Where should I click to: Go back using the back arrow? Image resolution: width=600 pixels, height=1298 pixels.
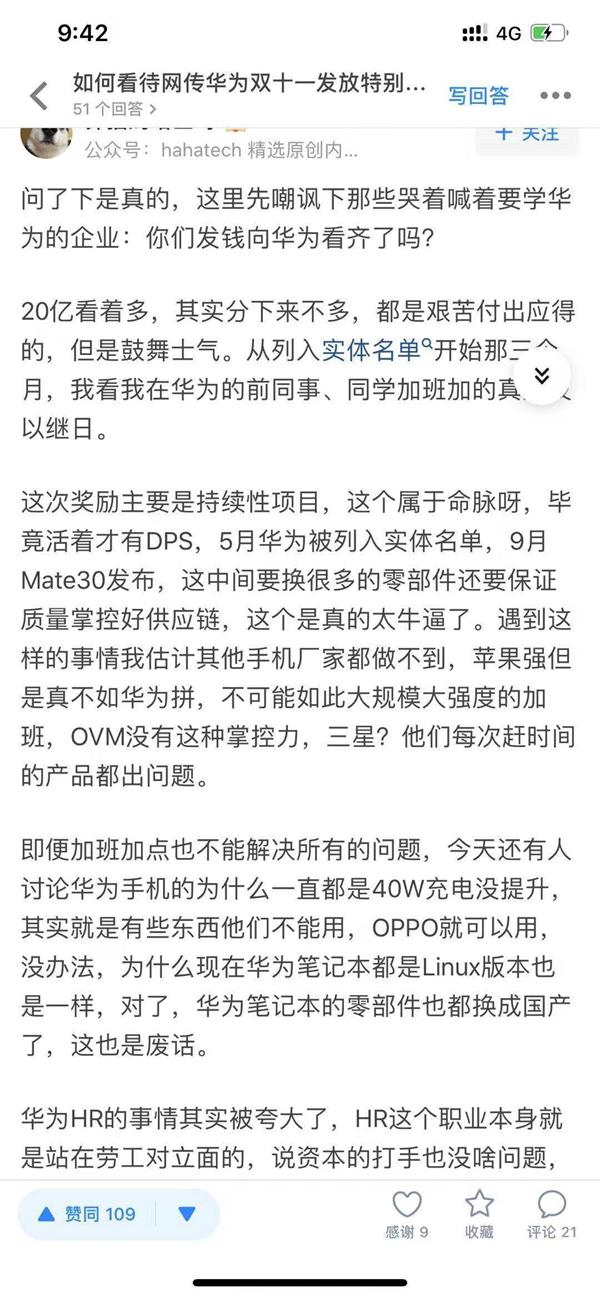pos(39,96)
